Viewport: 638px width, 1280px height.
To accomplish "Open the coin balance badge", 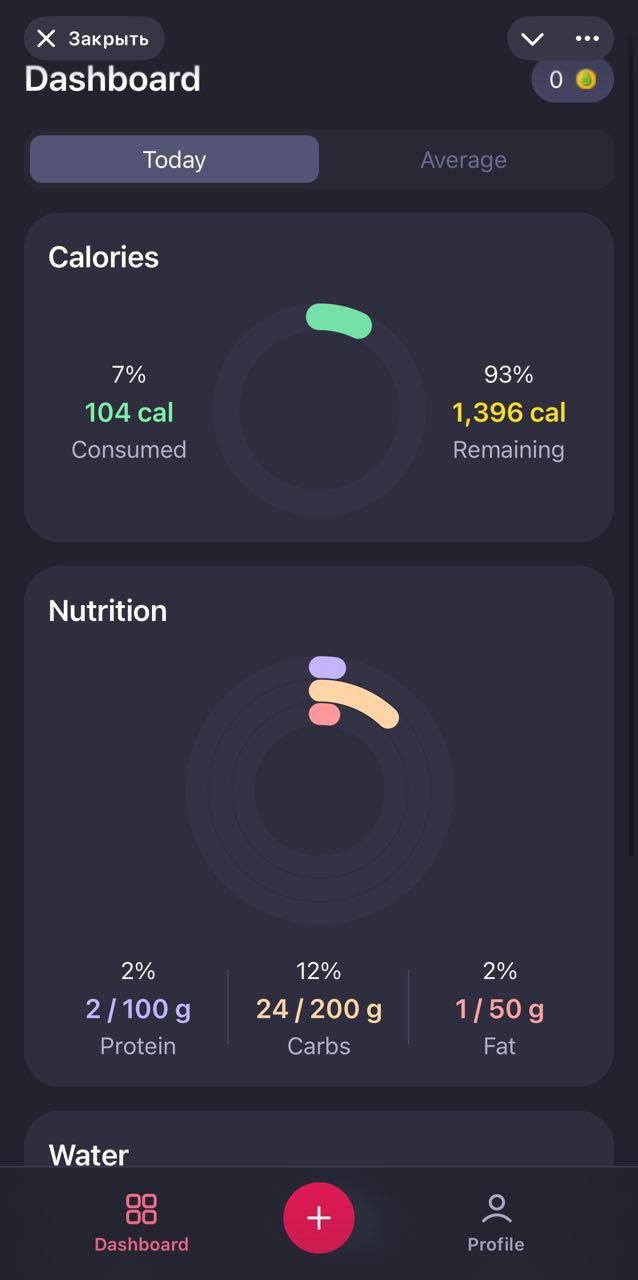I will point(571,80).
